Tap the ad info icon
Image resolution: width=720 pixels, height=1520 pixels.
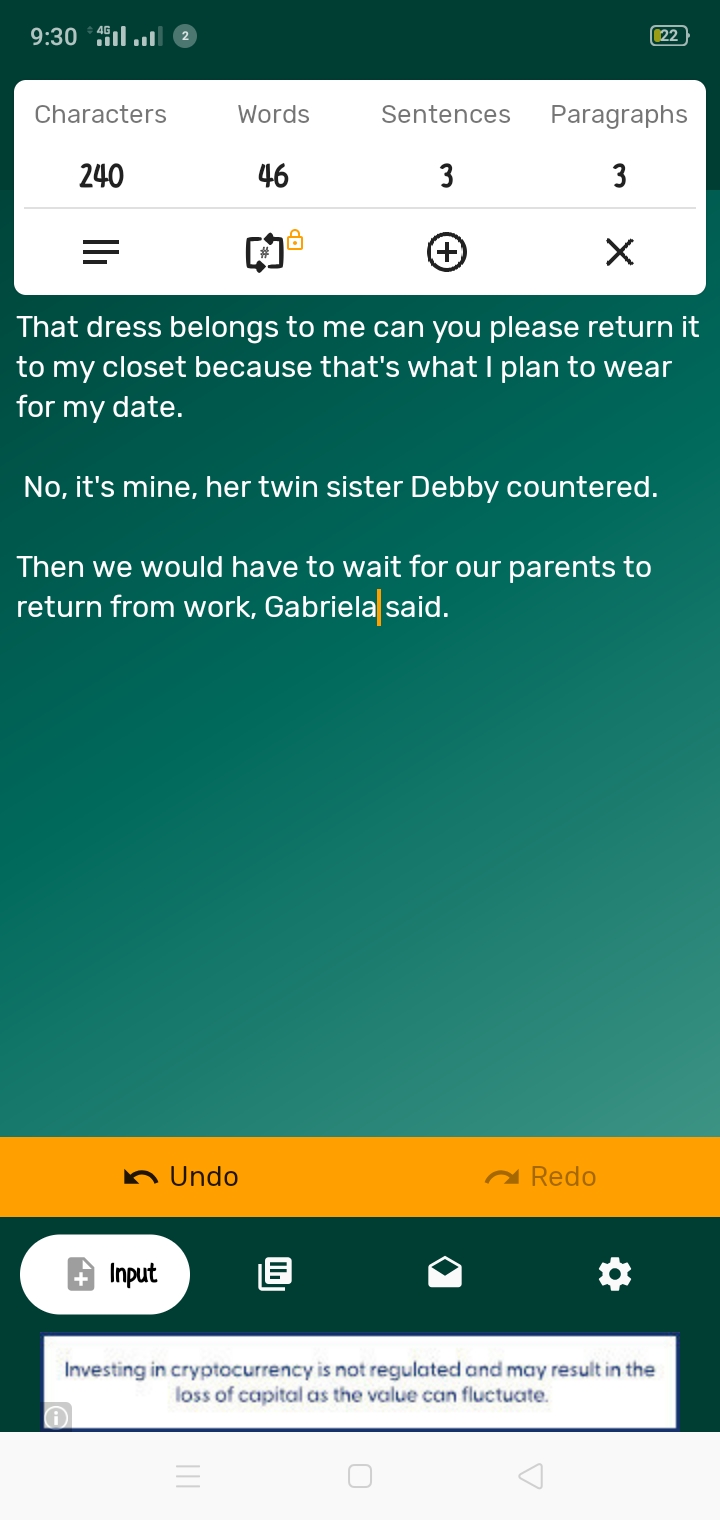pyautogui.click(x=57, y=1417)
